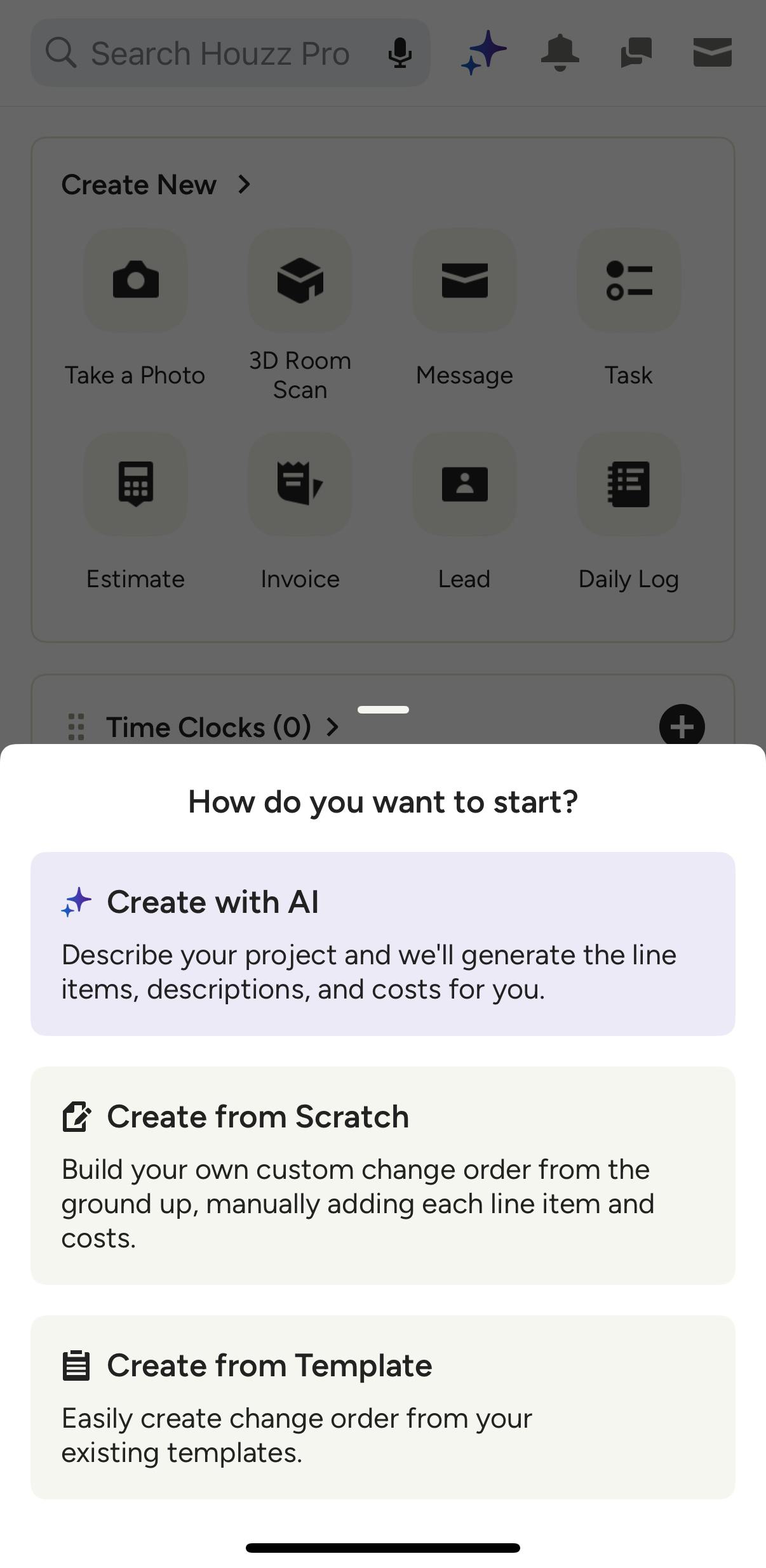Screen dimensions: 766x1568
Task: Expand the Create New section
Action: click(x=156, y=185)
